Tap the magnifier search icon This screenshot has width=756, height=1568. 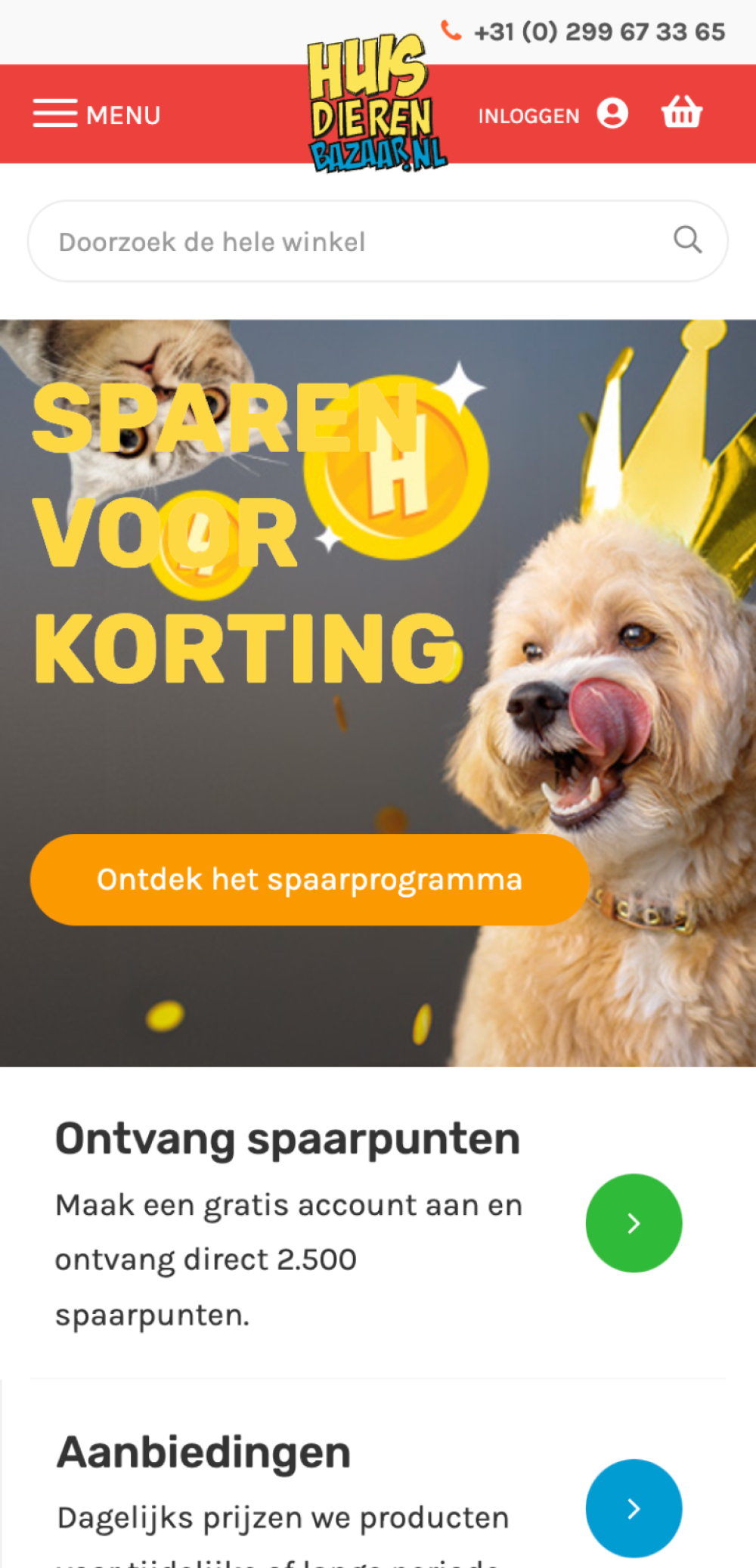(687, 240)
